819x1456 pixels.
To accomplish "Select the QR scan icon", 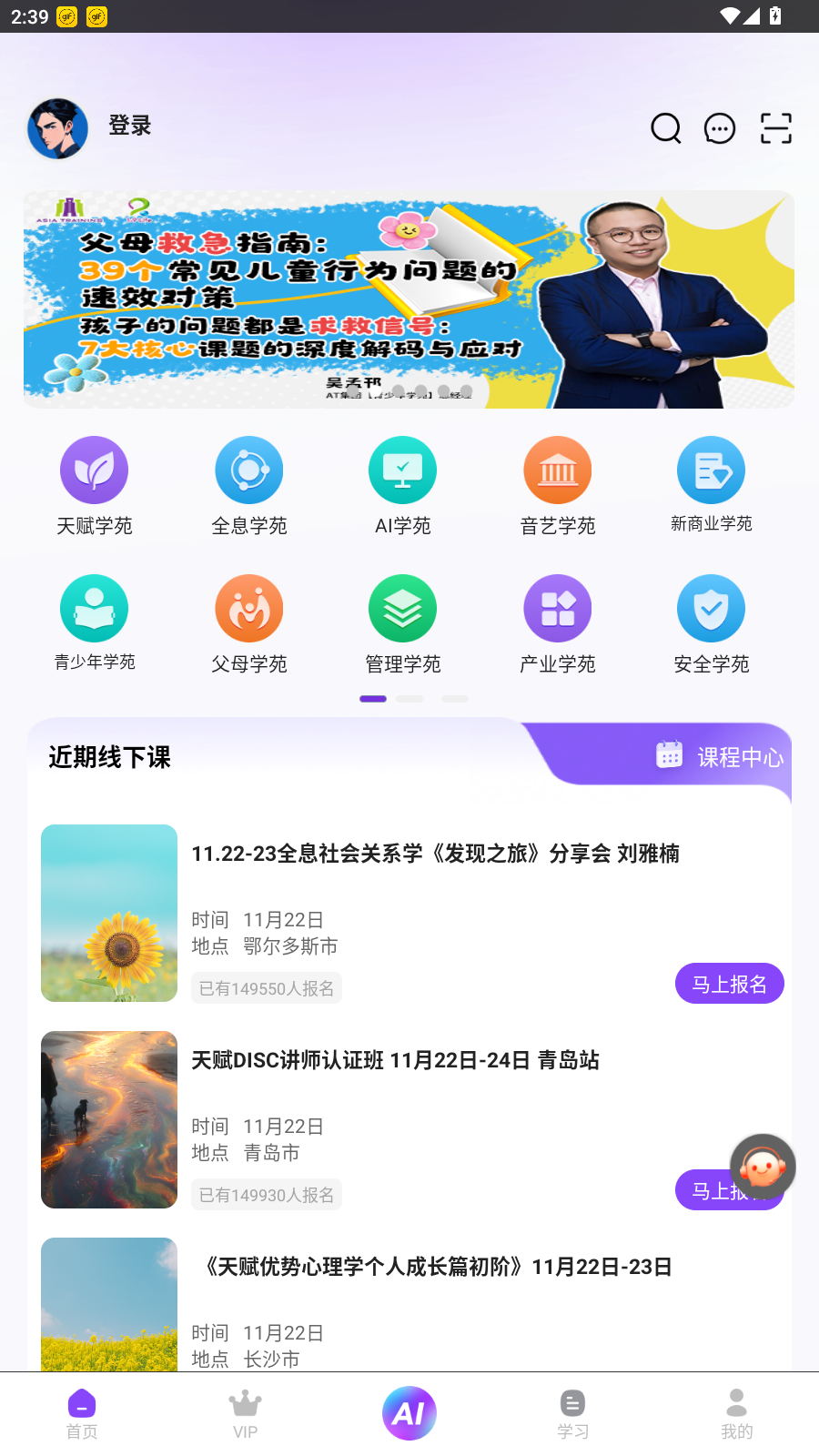I will coord(775,128).
